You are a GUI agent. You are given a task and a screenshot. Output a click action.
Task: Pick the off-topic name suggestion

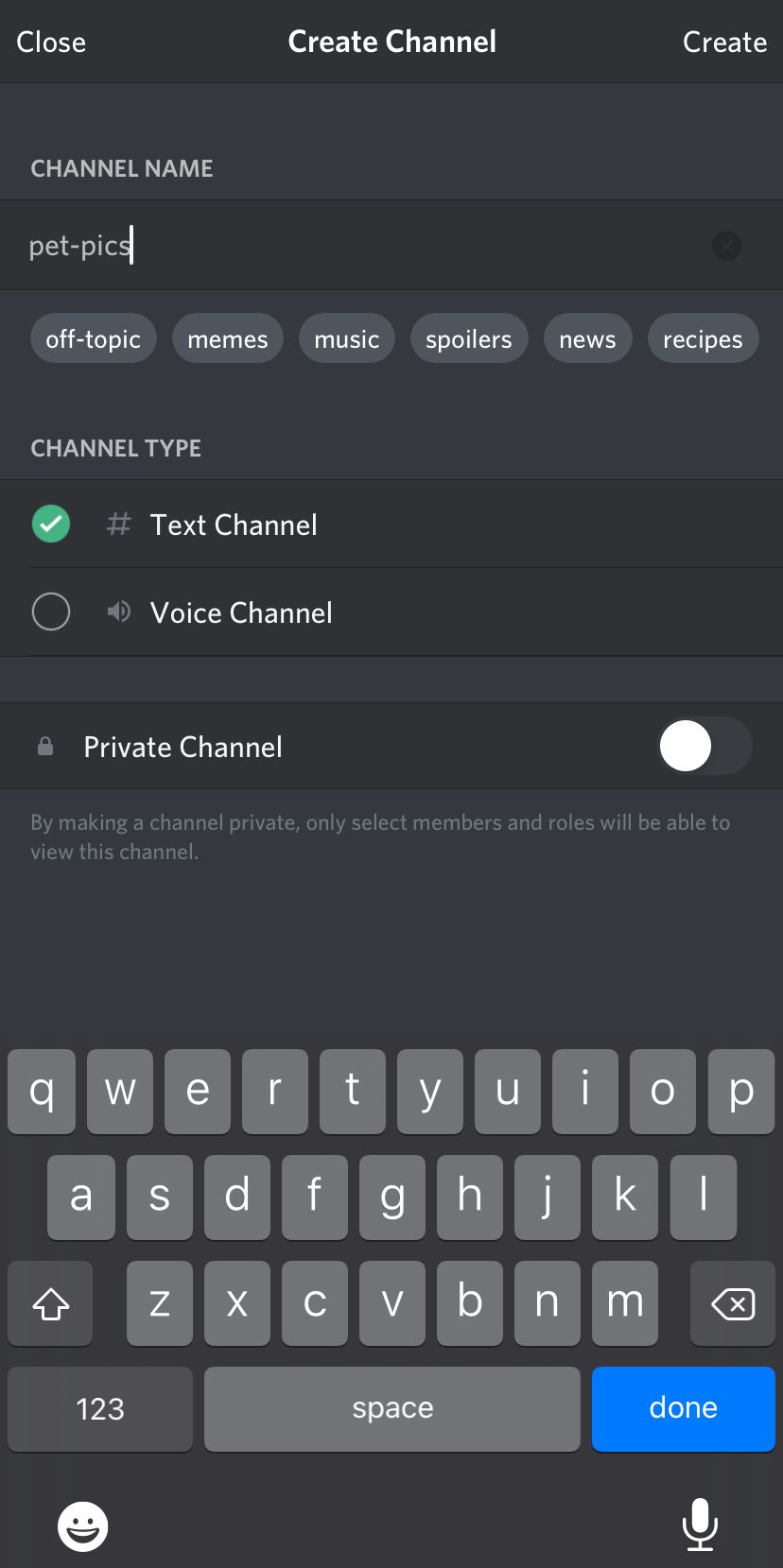click(x=94, y=338)
